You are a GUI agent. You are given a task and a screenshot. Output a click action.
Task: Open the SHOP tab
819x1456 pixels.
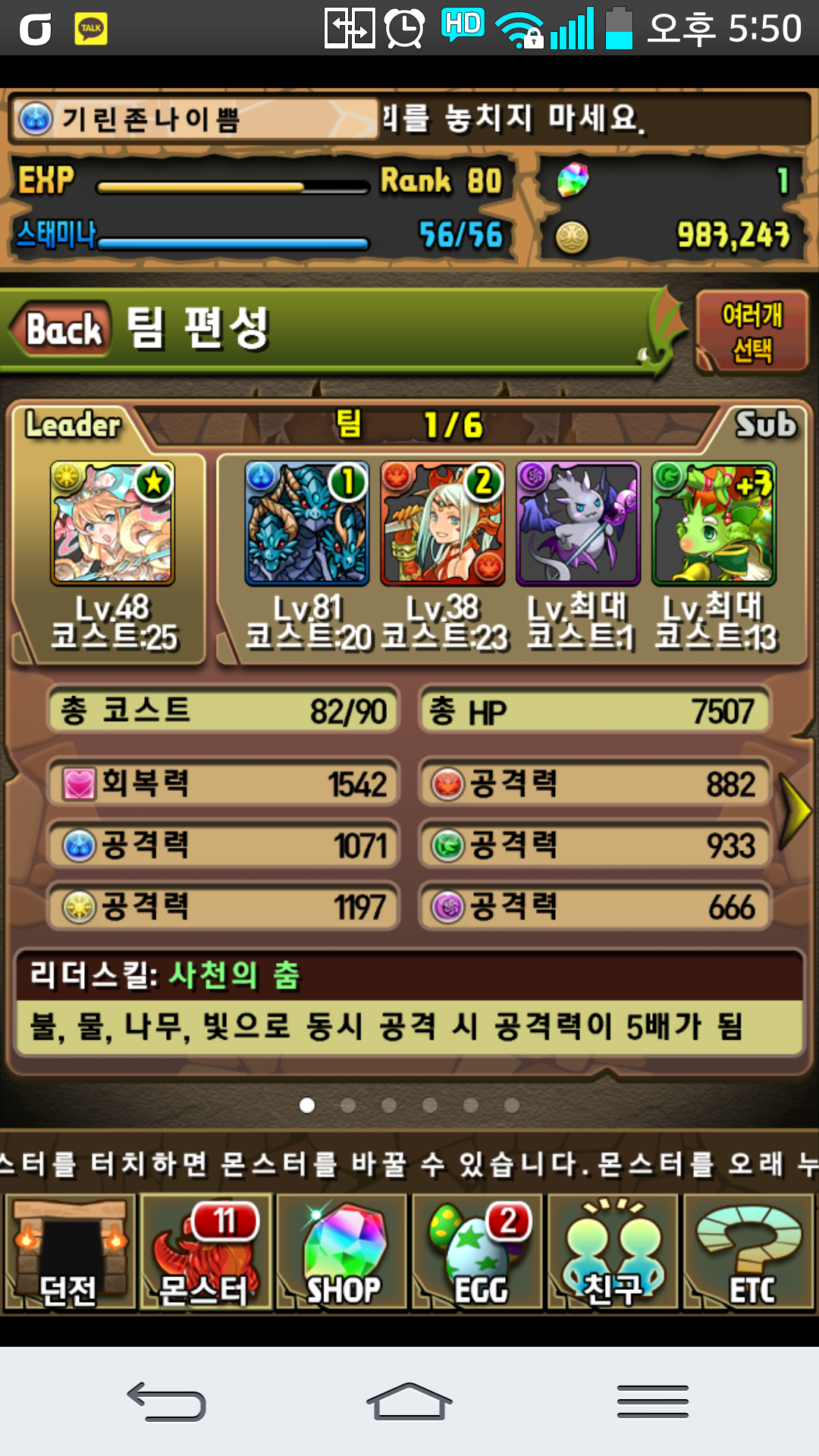click(x=341, y=1252)
